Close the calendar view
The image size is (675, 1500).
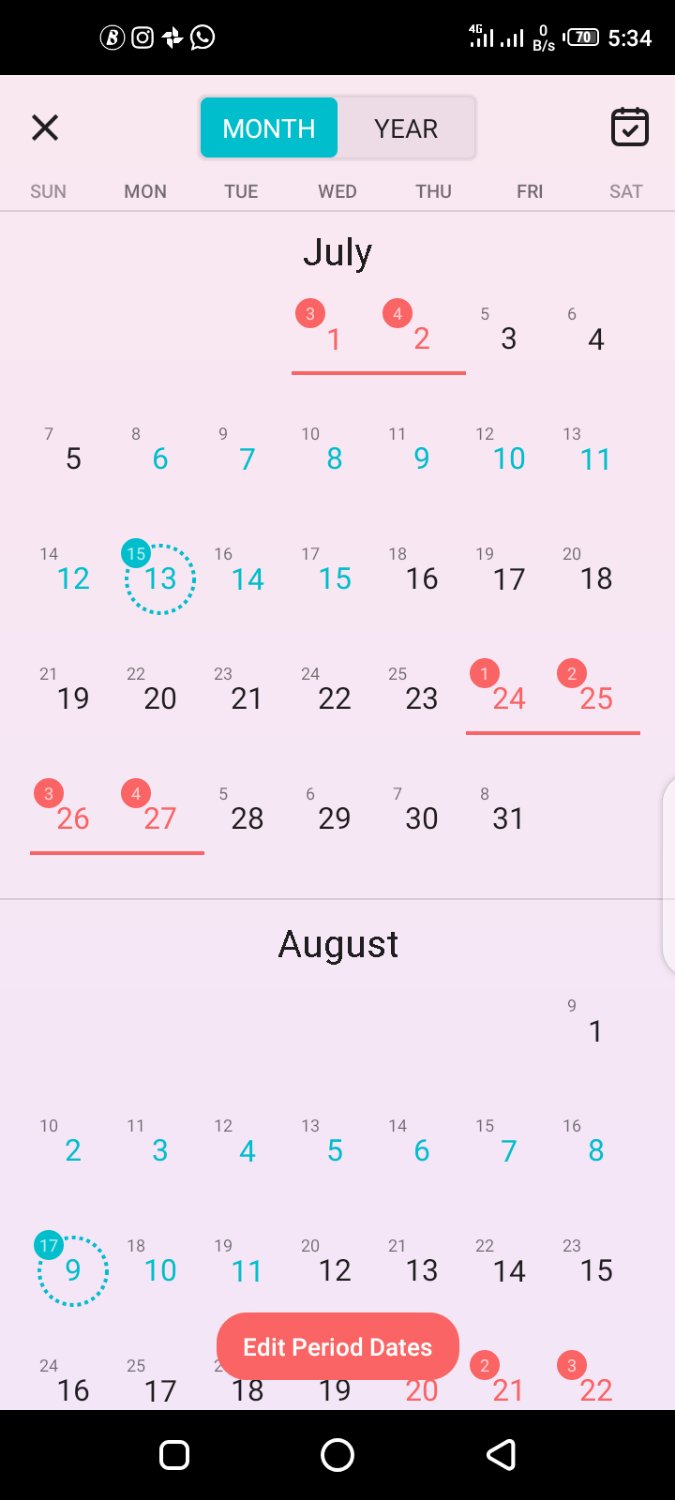coord(45,128)
